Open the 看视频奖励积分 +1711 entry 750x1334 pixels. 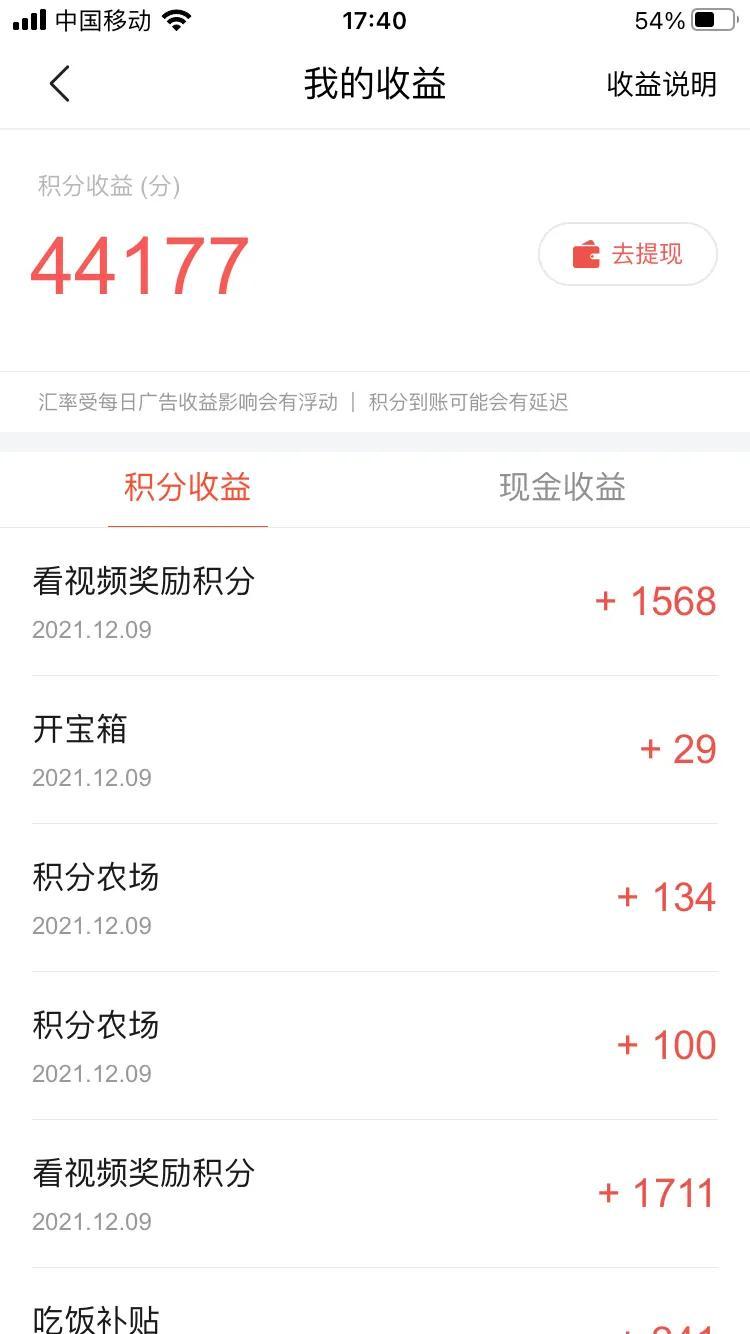tap(375, 1192)
